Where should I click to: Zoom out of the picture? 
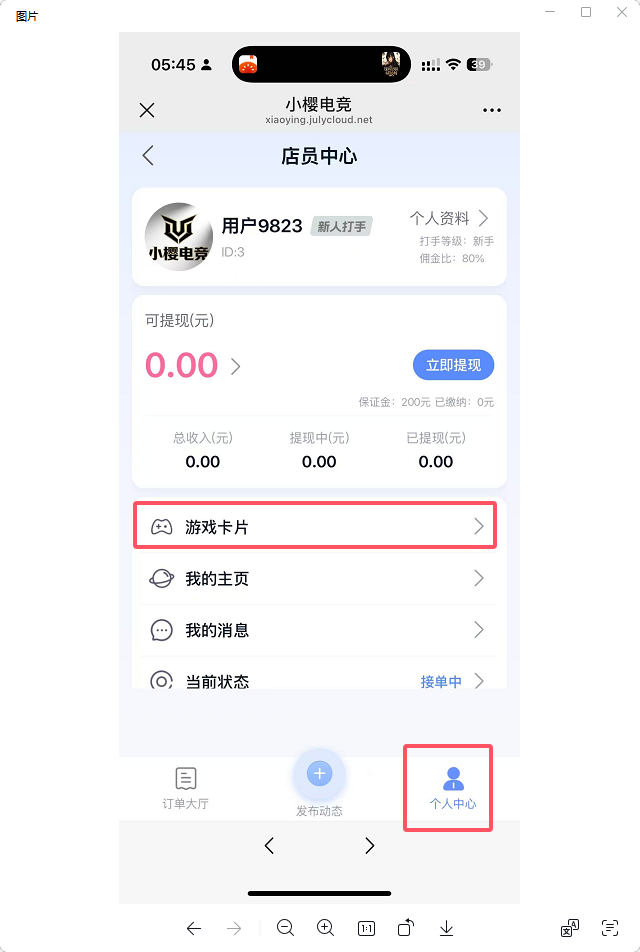click(285, 928)
